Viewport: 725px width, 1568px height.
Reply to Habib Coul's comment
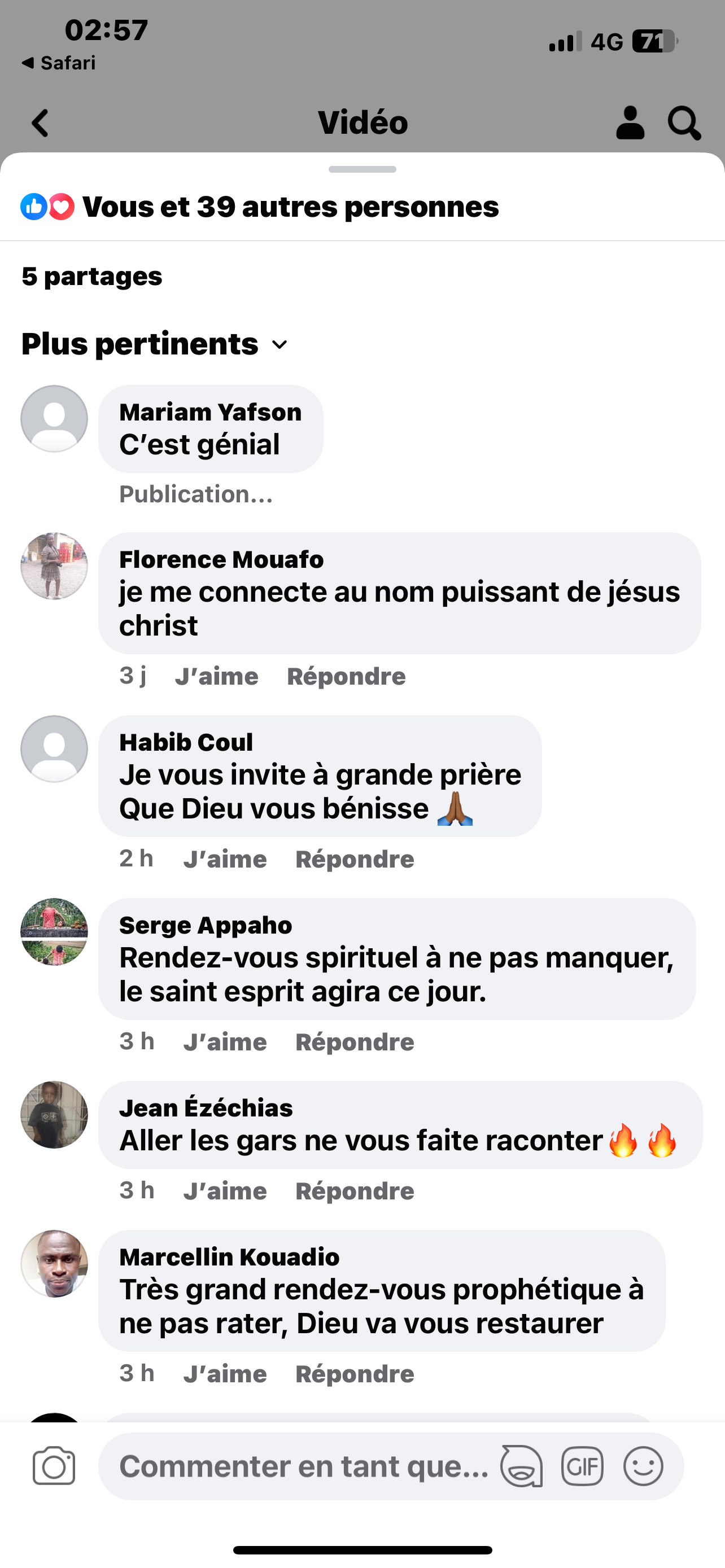coord(354,860)
